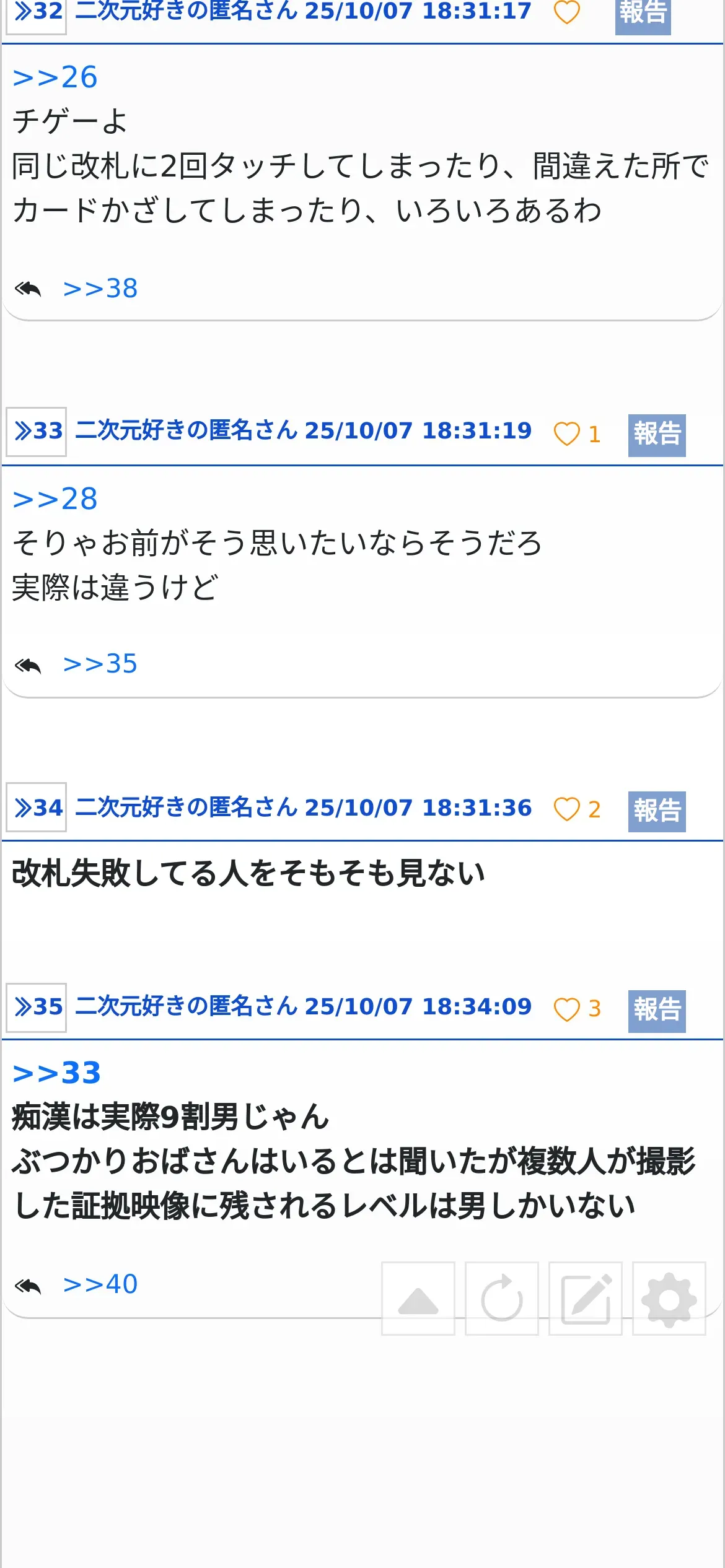Viewport: 725px width, 1568px height.
Task: Like post number 32
Action: coord(566,12)
